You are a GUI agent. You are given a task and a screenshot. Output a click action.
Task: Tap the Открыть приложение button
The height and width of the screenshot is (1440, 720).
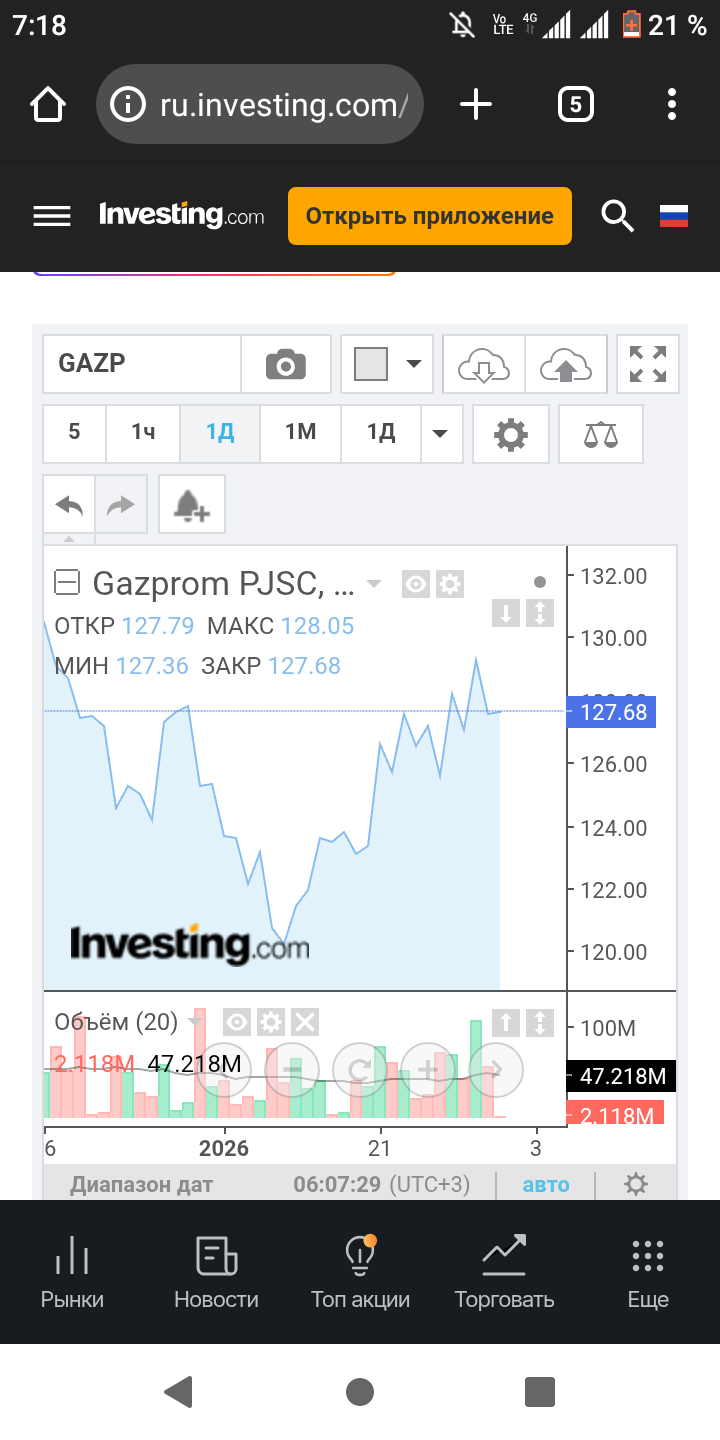point(429,216)
